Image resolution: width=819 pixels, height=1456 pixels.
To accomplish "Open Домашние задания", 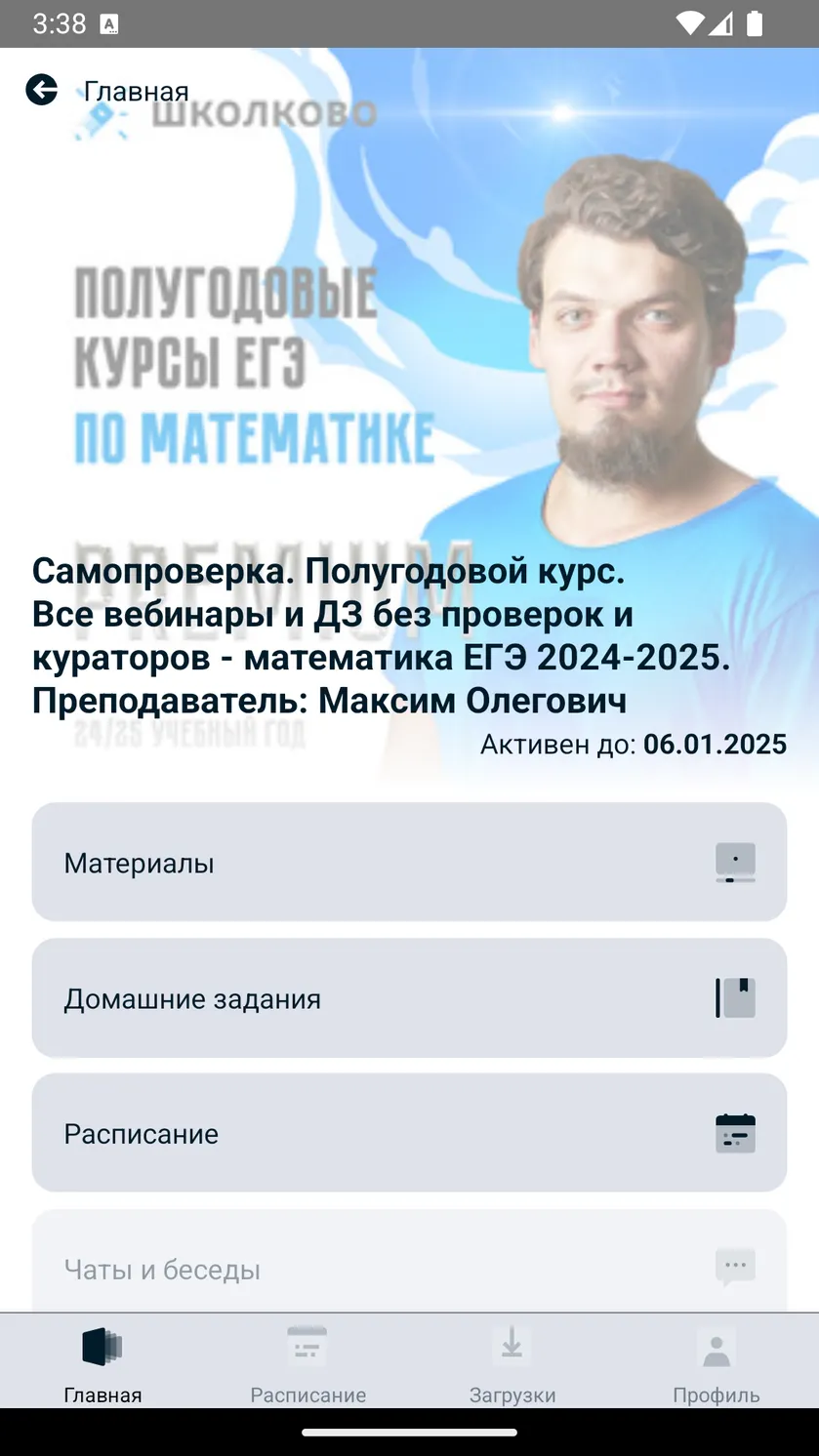I will tap(409, 997).
